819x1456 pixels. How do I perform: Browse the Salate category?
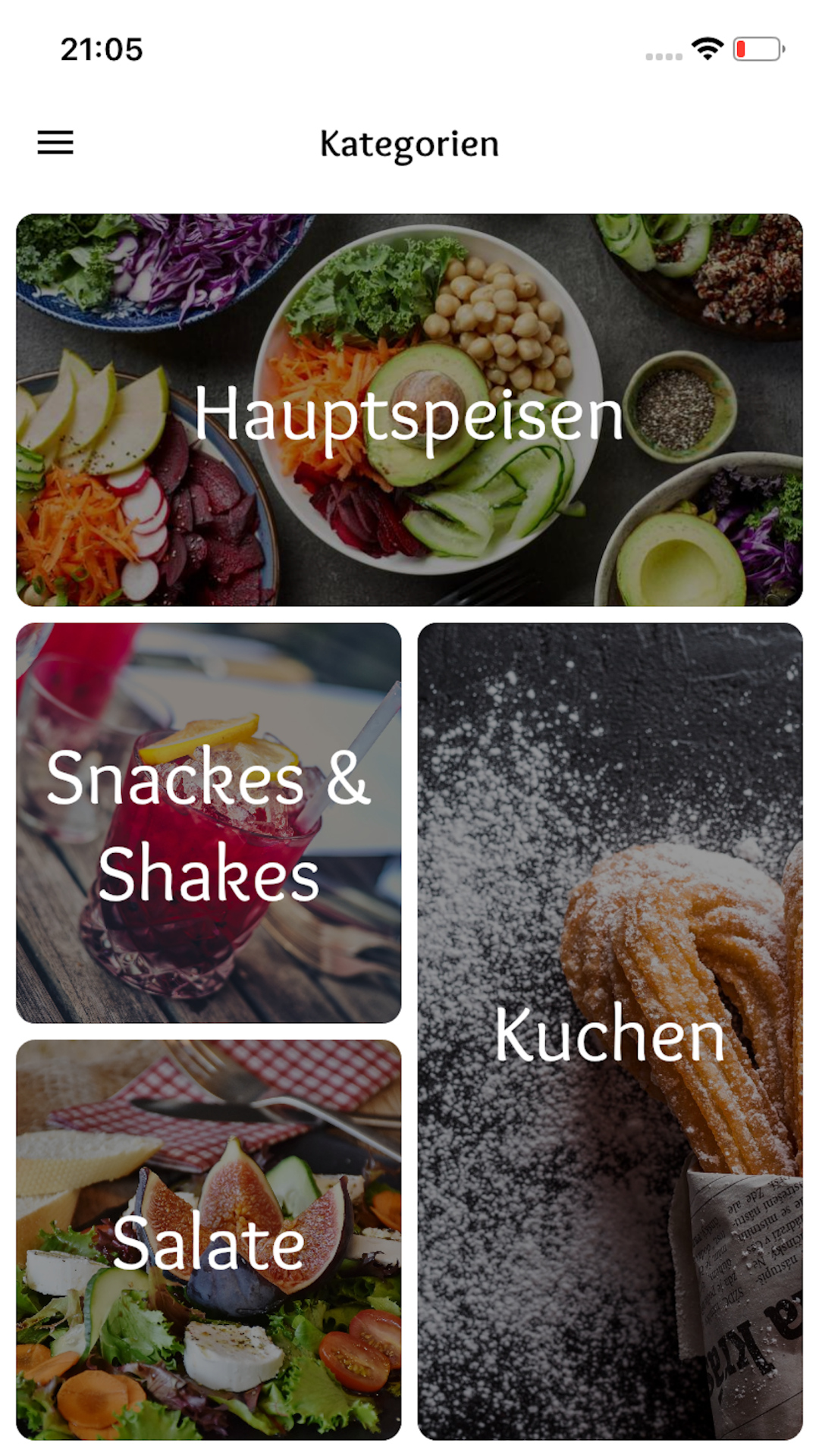209,1240
